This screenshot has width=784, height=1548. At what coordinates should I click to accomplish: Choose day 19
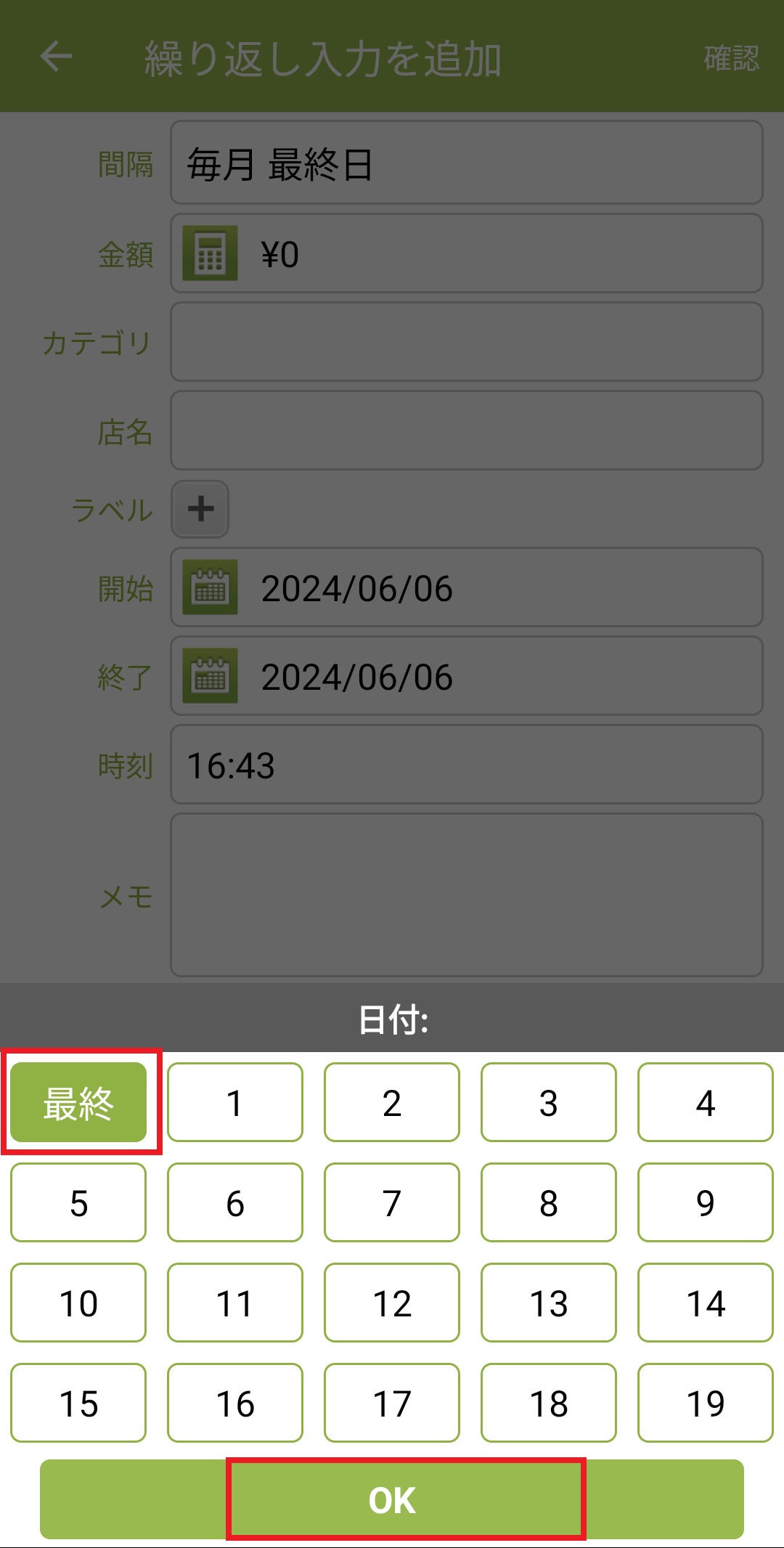706,1403
